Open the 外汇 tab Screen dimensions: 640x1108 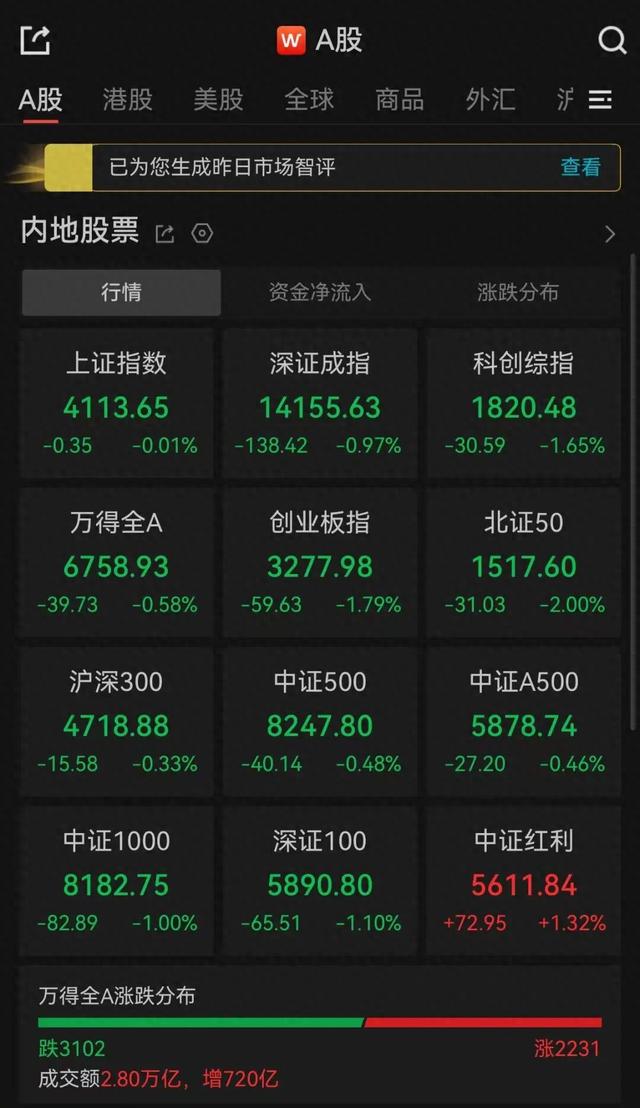[490, 99]
